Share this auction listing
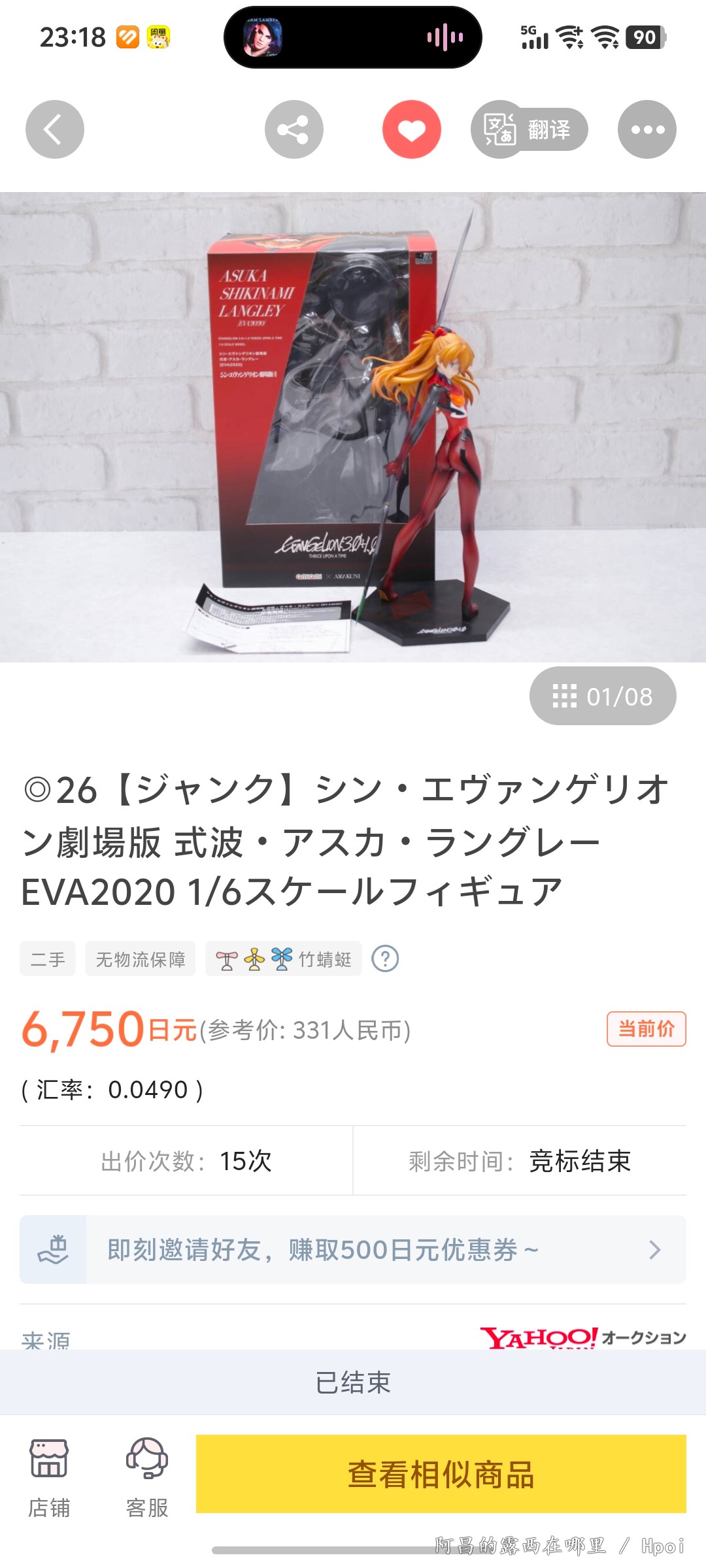This screenshot has width=706, height=1568. click(294, 129)
